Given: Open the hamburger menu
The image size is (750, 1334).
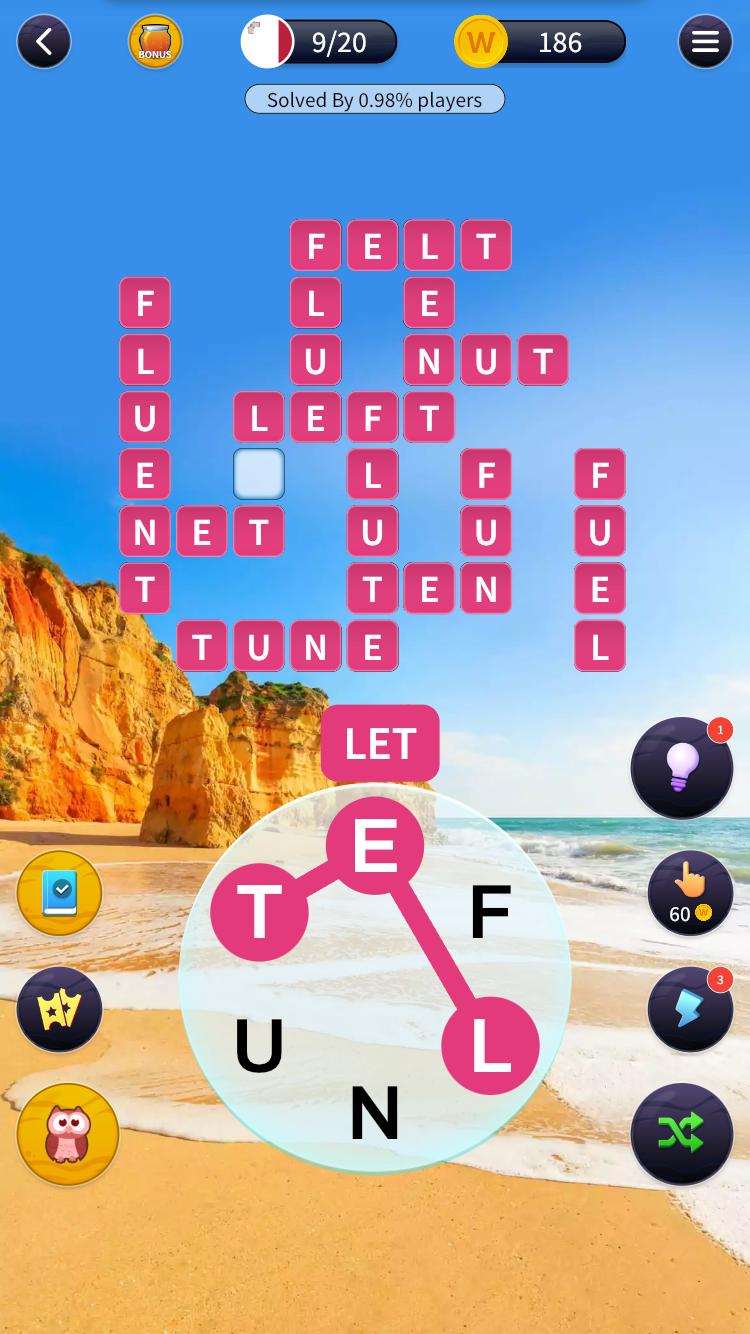Looking at the screenshot, I should click(705, 42).
